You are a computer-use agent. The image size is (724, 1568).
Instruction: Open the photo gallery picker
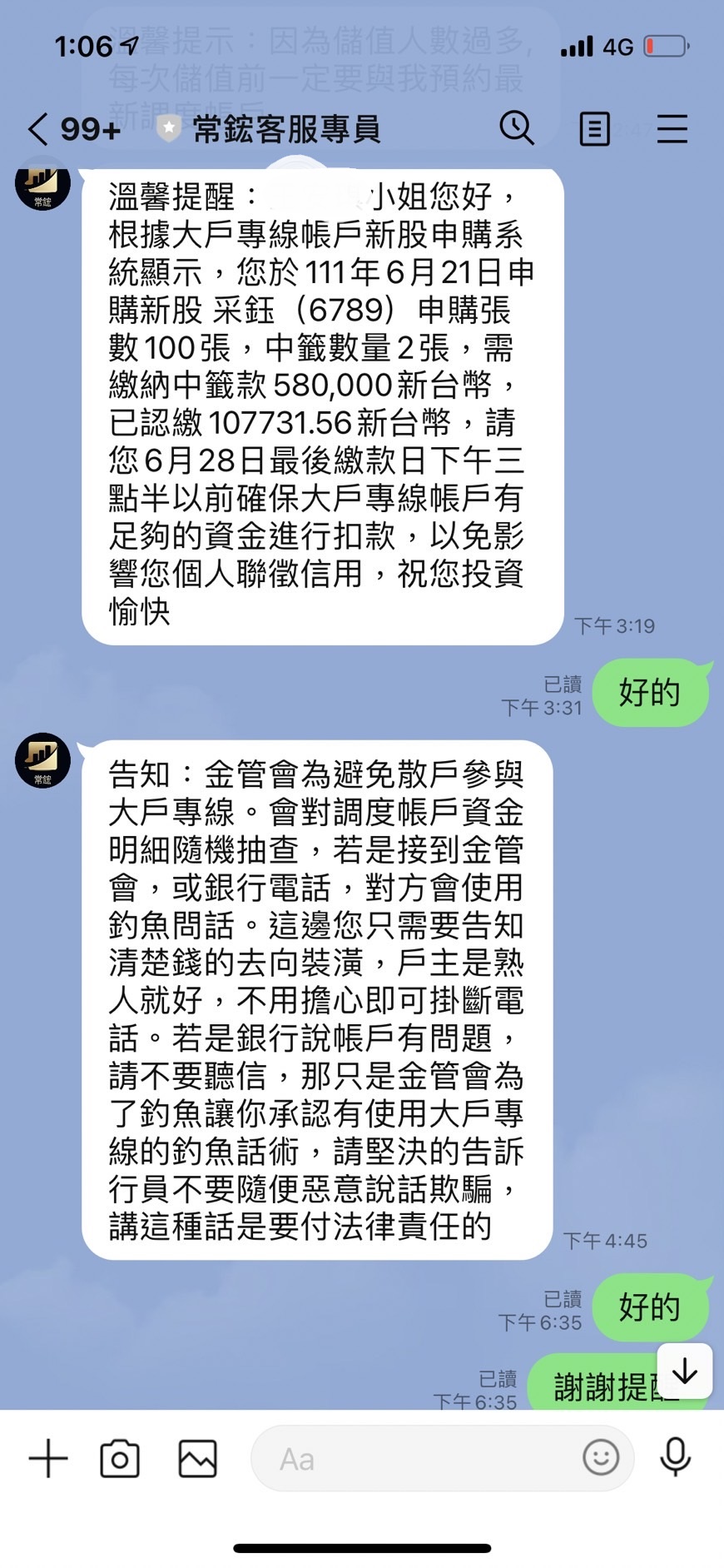[197, 1458]
